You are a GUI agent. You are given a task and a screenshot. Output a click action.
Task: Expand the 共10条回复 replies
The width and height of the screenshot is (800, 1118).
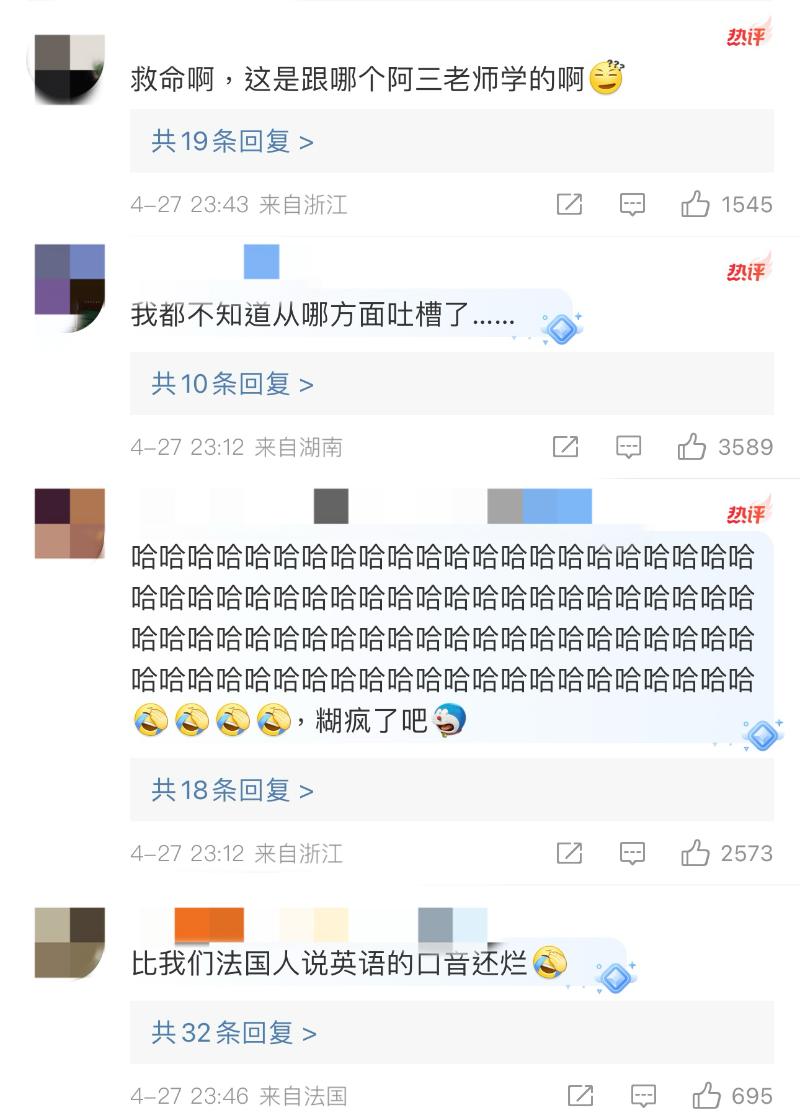click(232, 384)
